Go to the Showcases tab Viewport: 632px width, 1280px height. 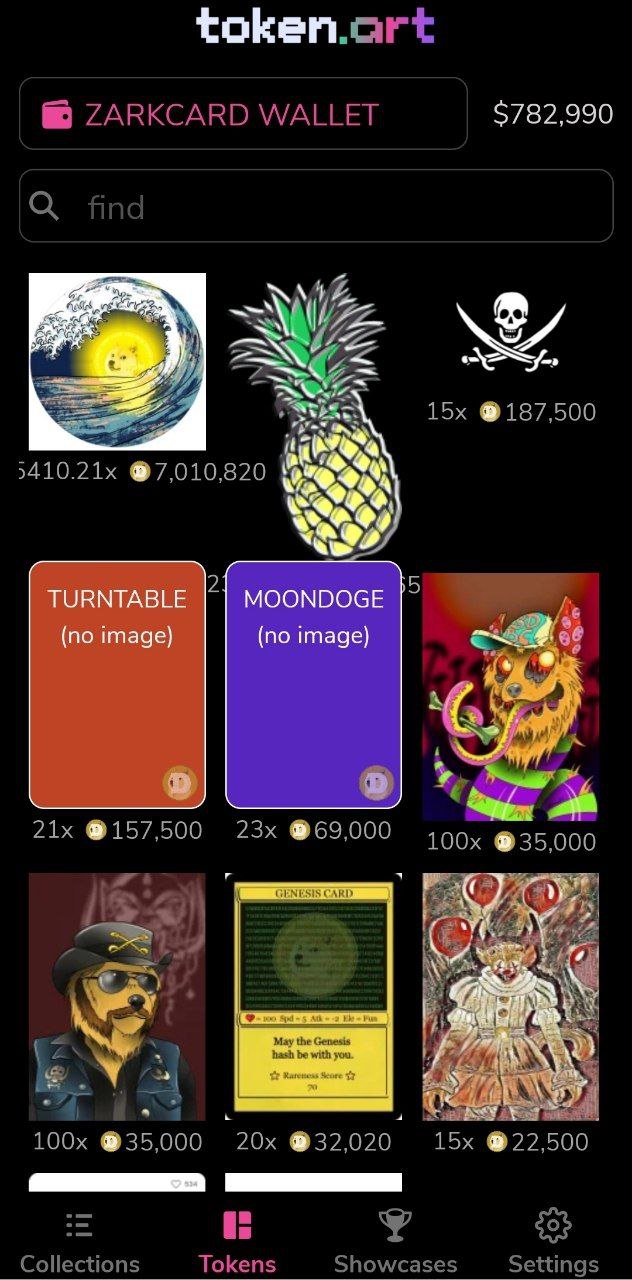tap(395, 1242)
